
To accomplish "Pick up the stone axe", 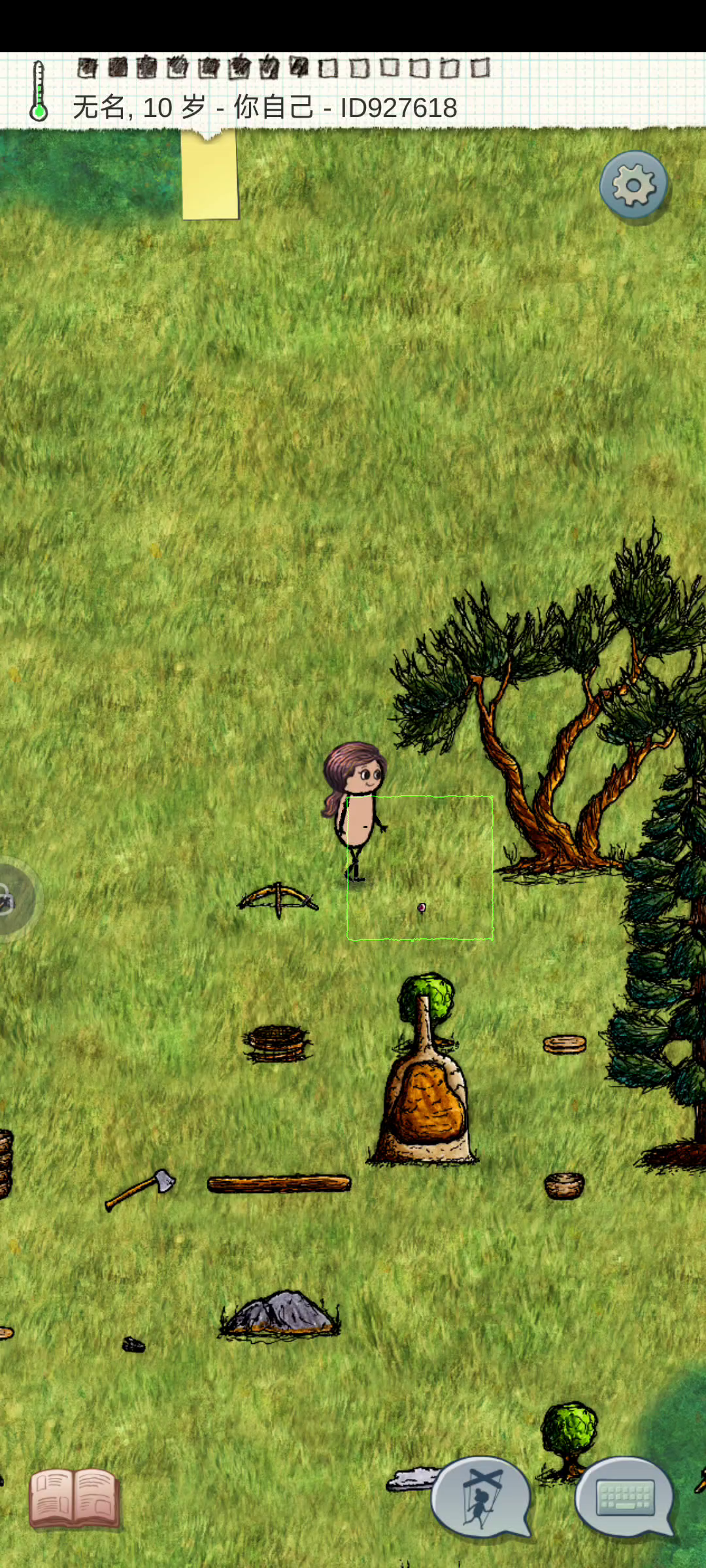I will click(x=141, y=1189).
